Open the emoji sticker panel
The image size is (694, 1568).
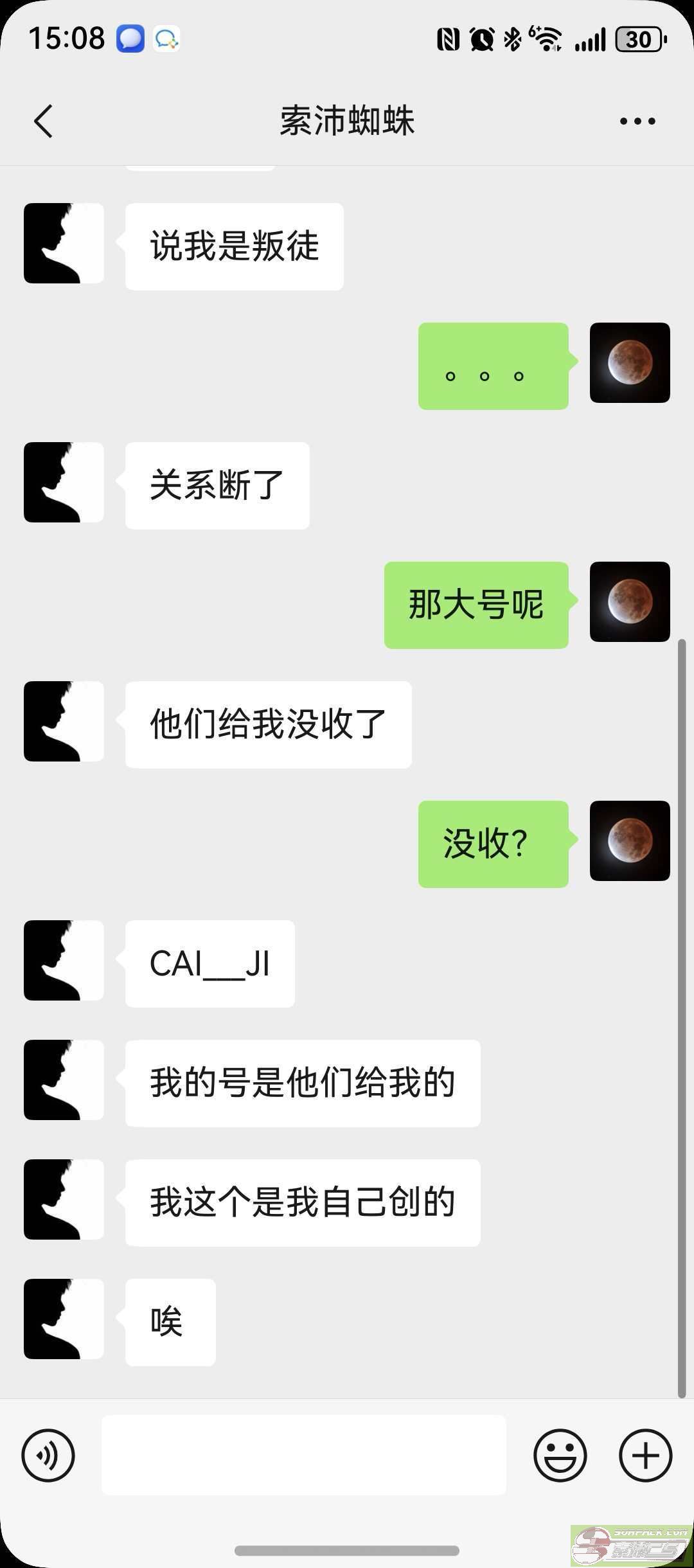[560, 1455]
